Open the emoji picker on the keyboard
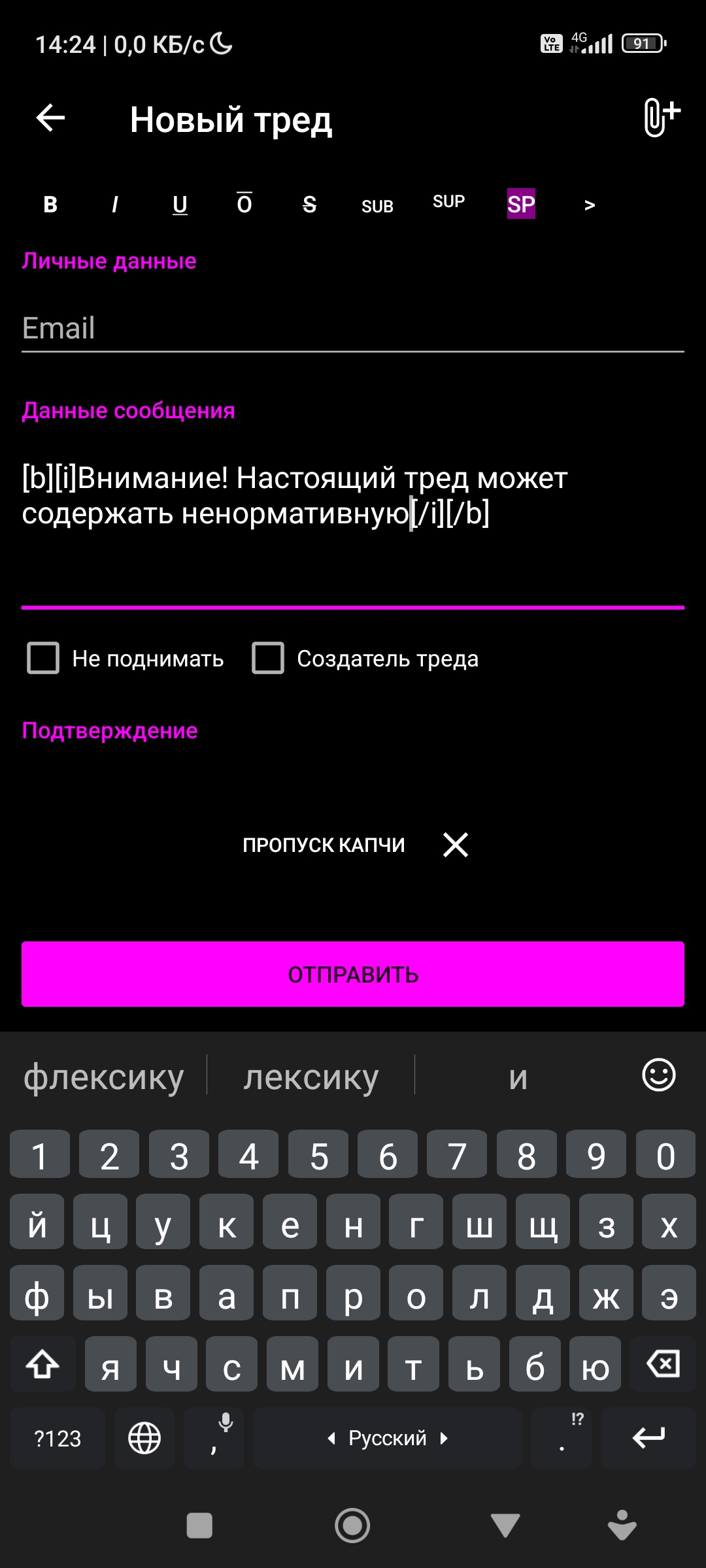706x1568 pixels. click(658, 1075)
